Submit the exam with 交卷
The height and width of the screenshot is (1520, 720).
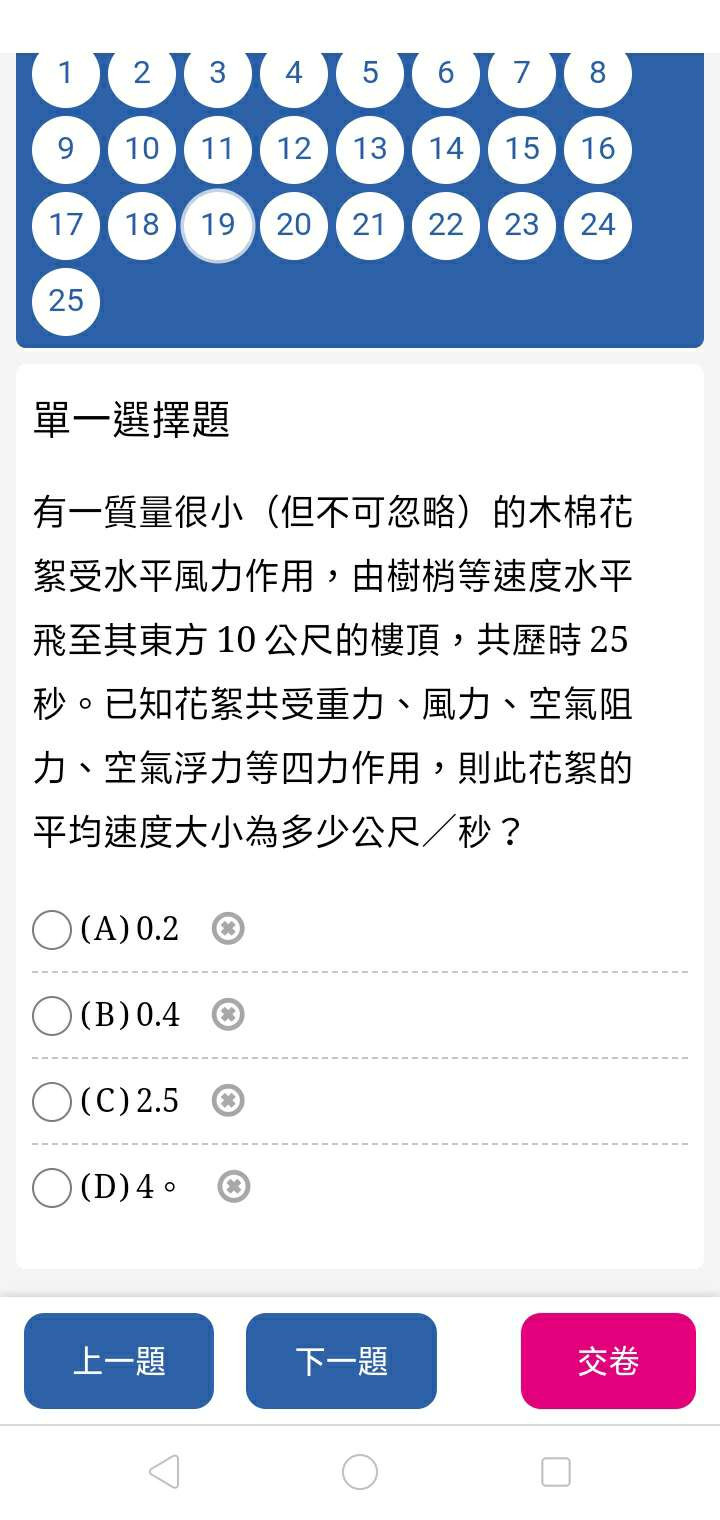point(608,1361)
